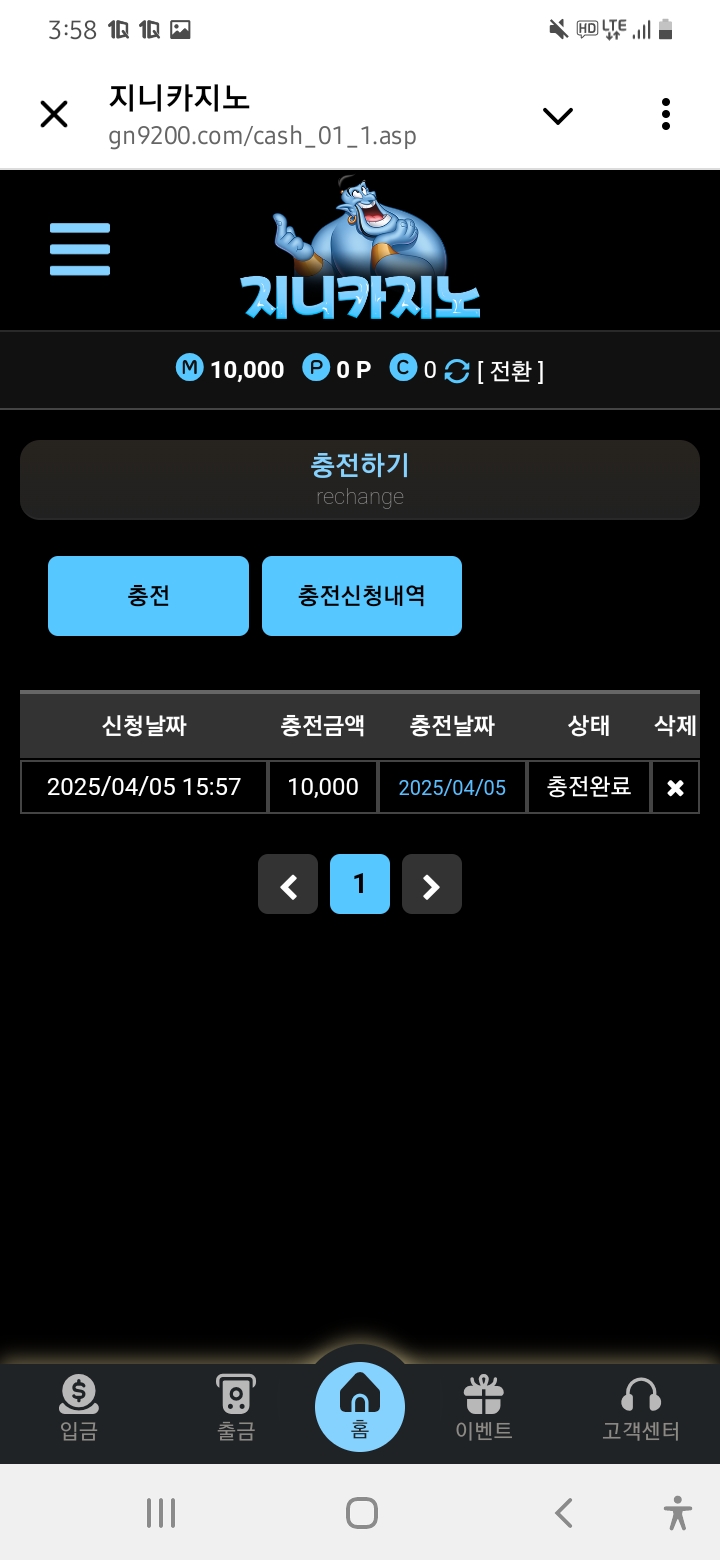The height and width of the screenshot is (1560, 720).
Task: Go to 홈 home tab
Action: coord(360,1406)
